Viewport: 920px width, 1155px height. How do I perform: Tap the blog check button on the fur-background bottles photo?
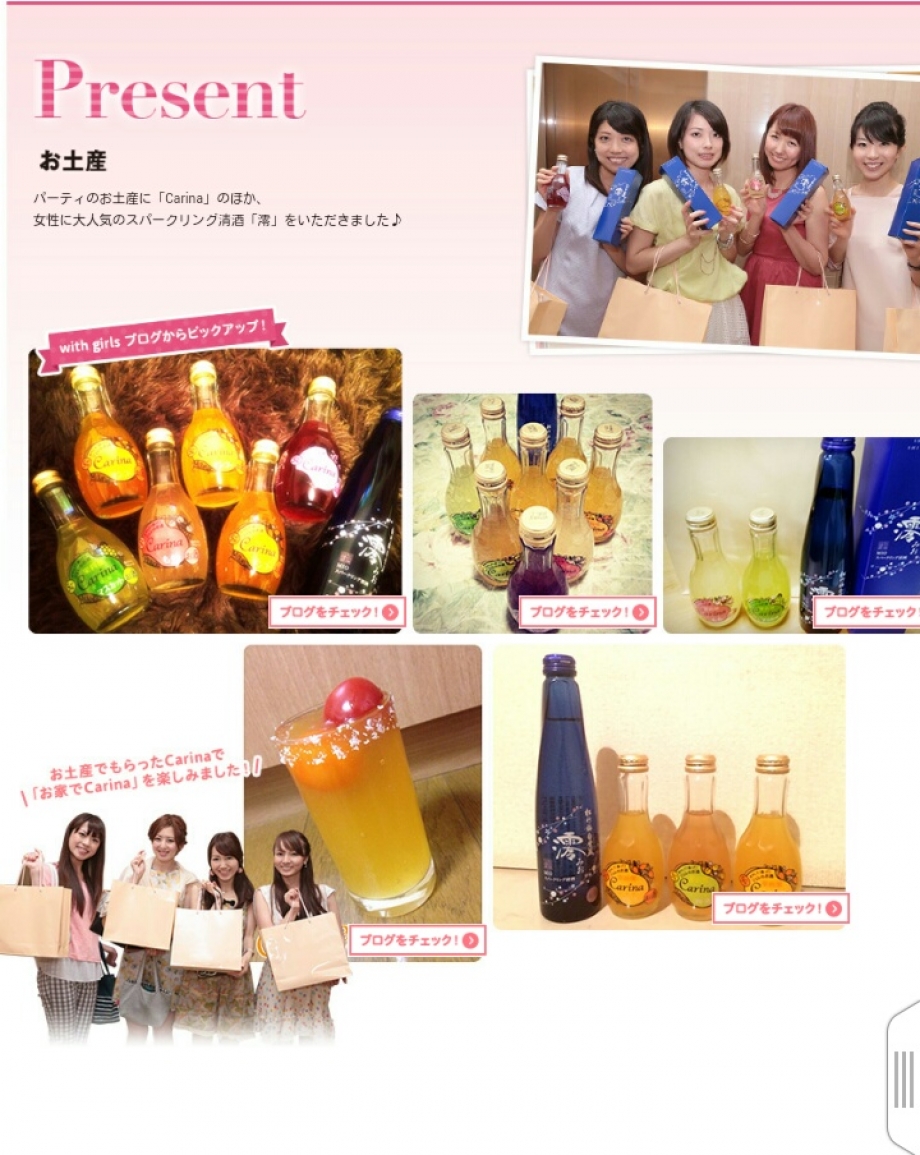point(336,612)
